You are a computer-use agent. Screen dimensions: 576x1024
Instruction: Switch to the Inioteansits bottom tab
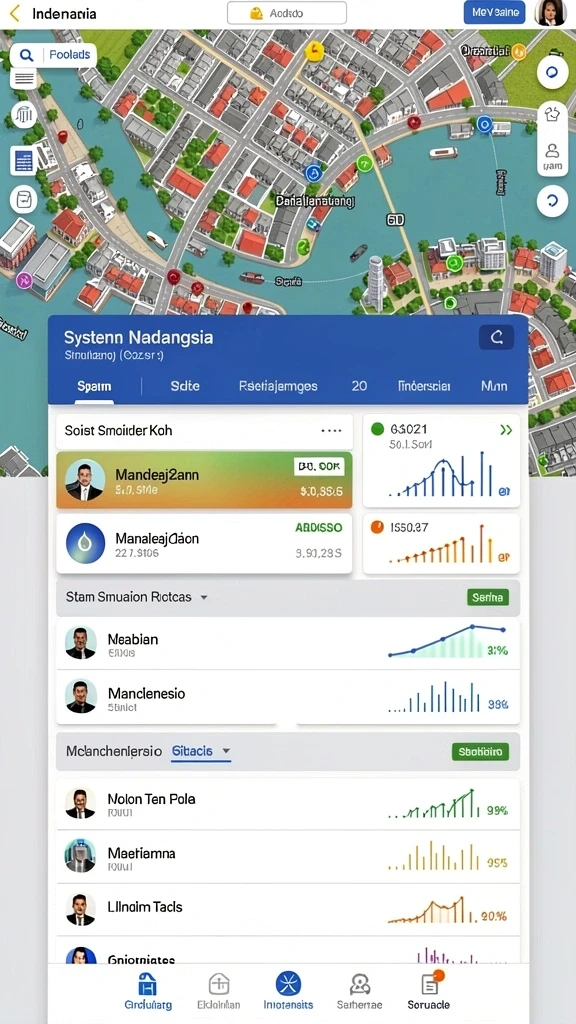coord(288,990)
